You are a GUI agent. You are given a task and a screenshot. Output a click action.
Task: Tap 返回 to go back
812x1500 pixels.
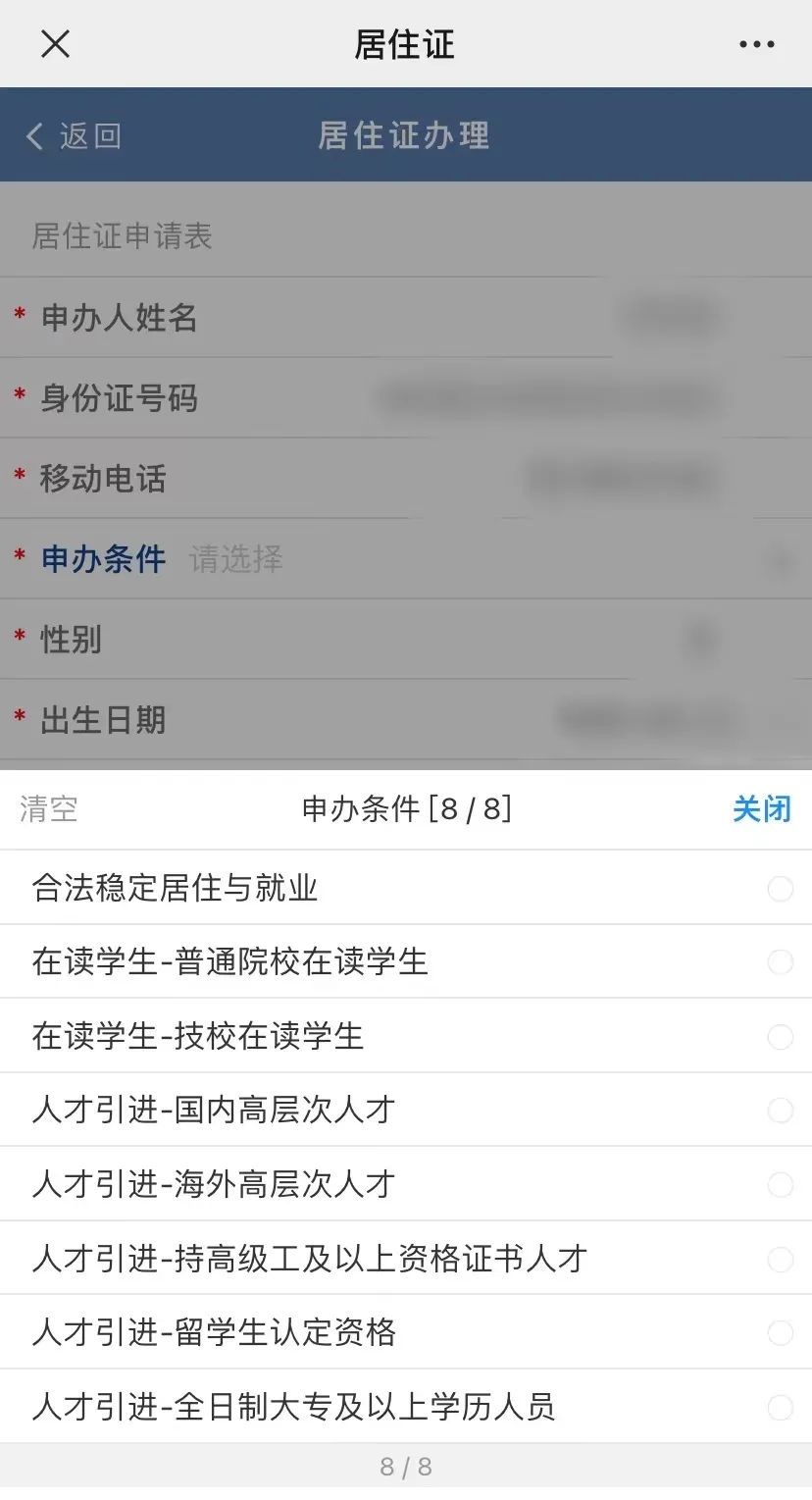[74, 135]
